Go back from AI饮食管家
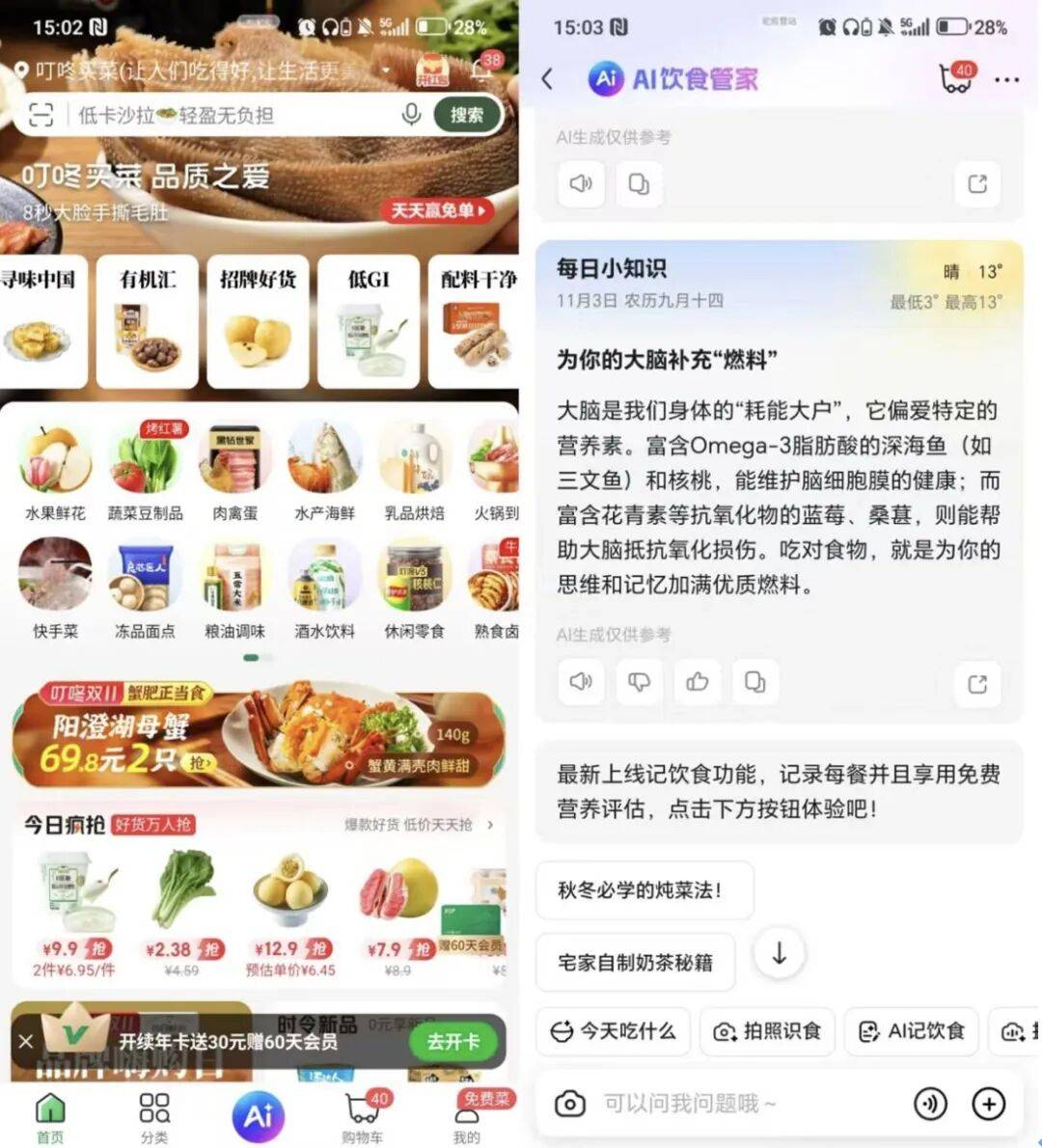1042x1148 pixels. click(547, 79)
